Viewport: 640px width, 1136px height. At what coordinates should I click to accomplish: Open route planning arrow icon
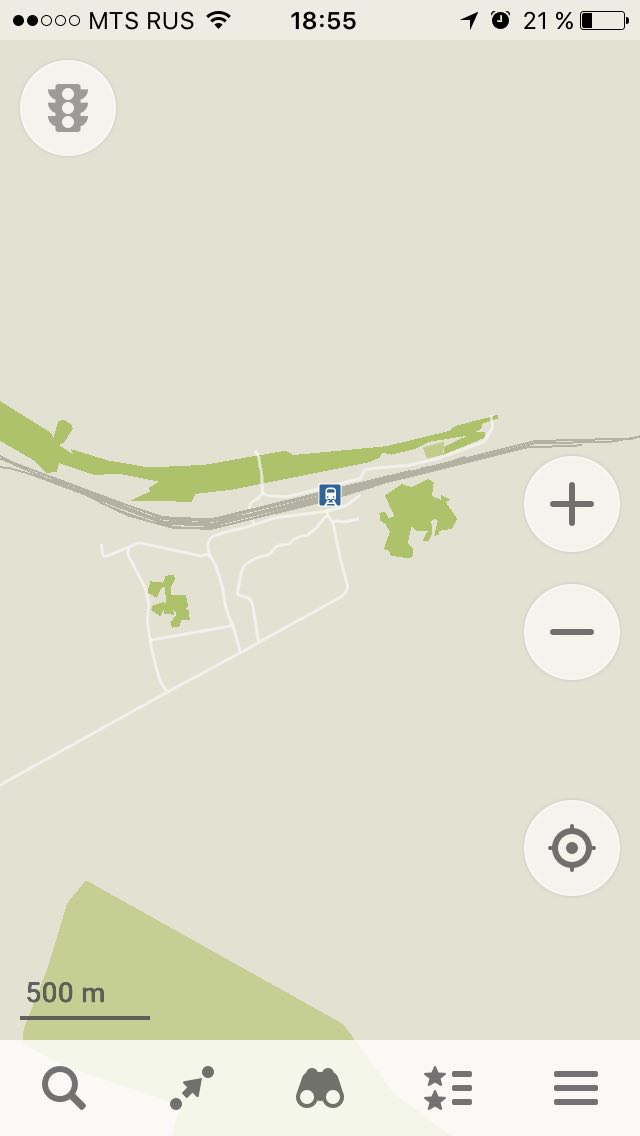click(x=192, y=1088)
